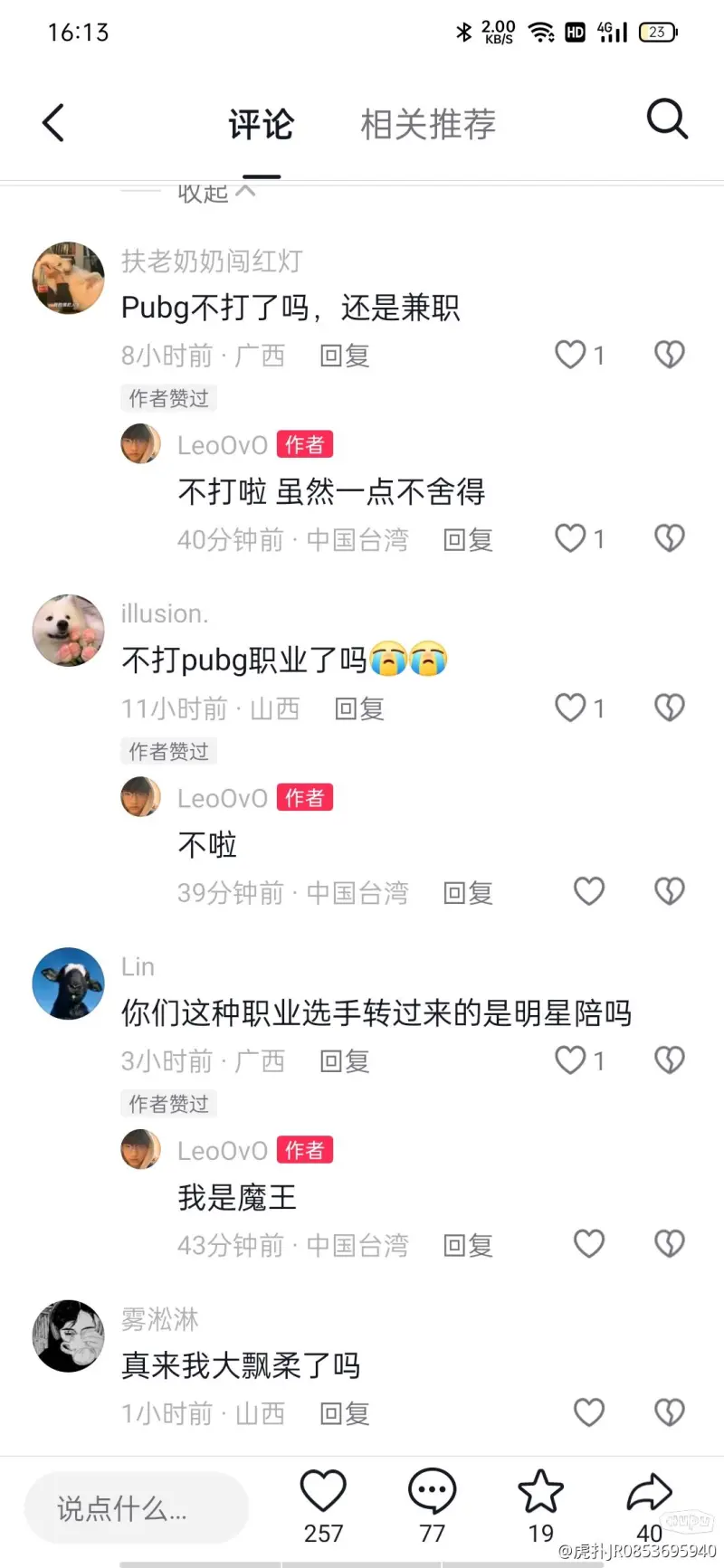Go back using the top-left arrow
Image resolution: width=724 pixels, height=1568 pixels.
pyautogui.click(x=53, y=123)
